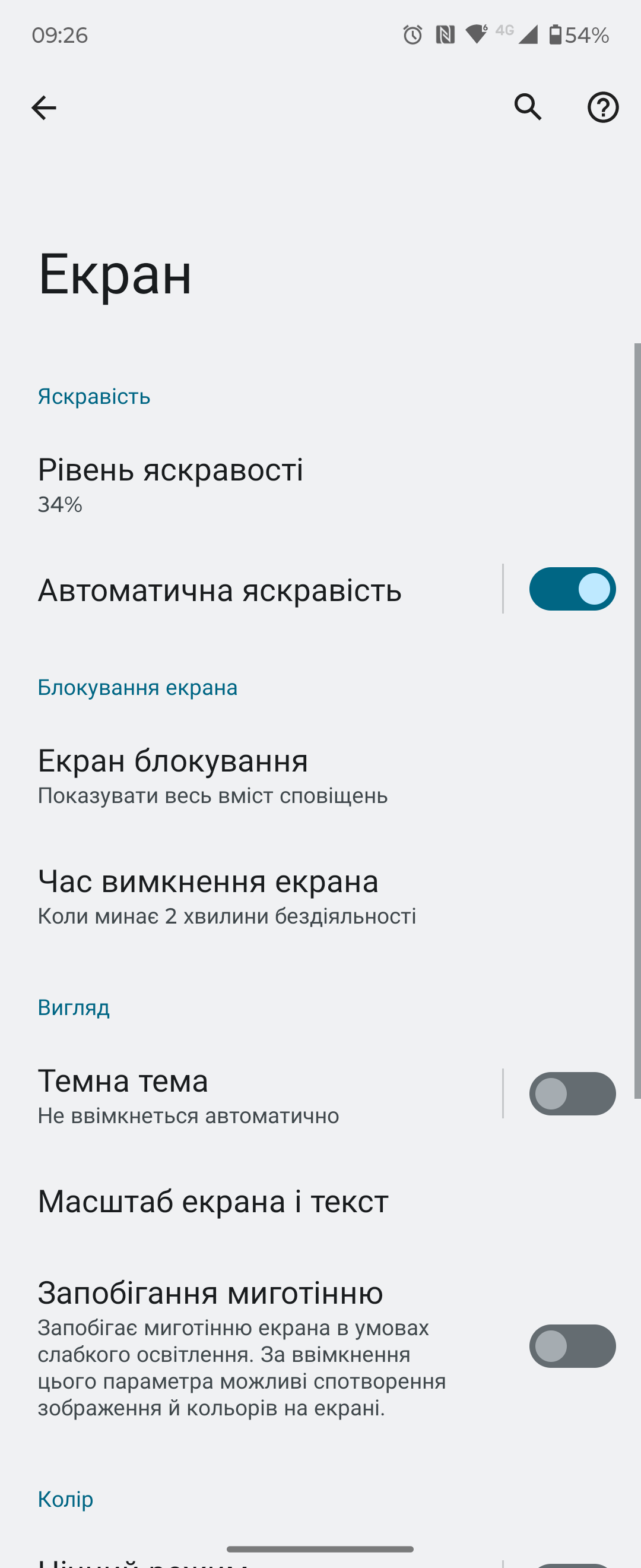Image resolution: width=641 pixels, height=1568 pixels.
Task: Open Екран блокування settings
Action: 212,776
